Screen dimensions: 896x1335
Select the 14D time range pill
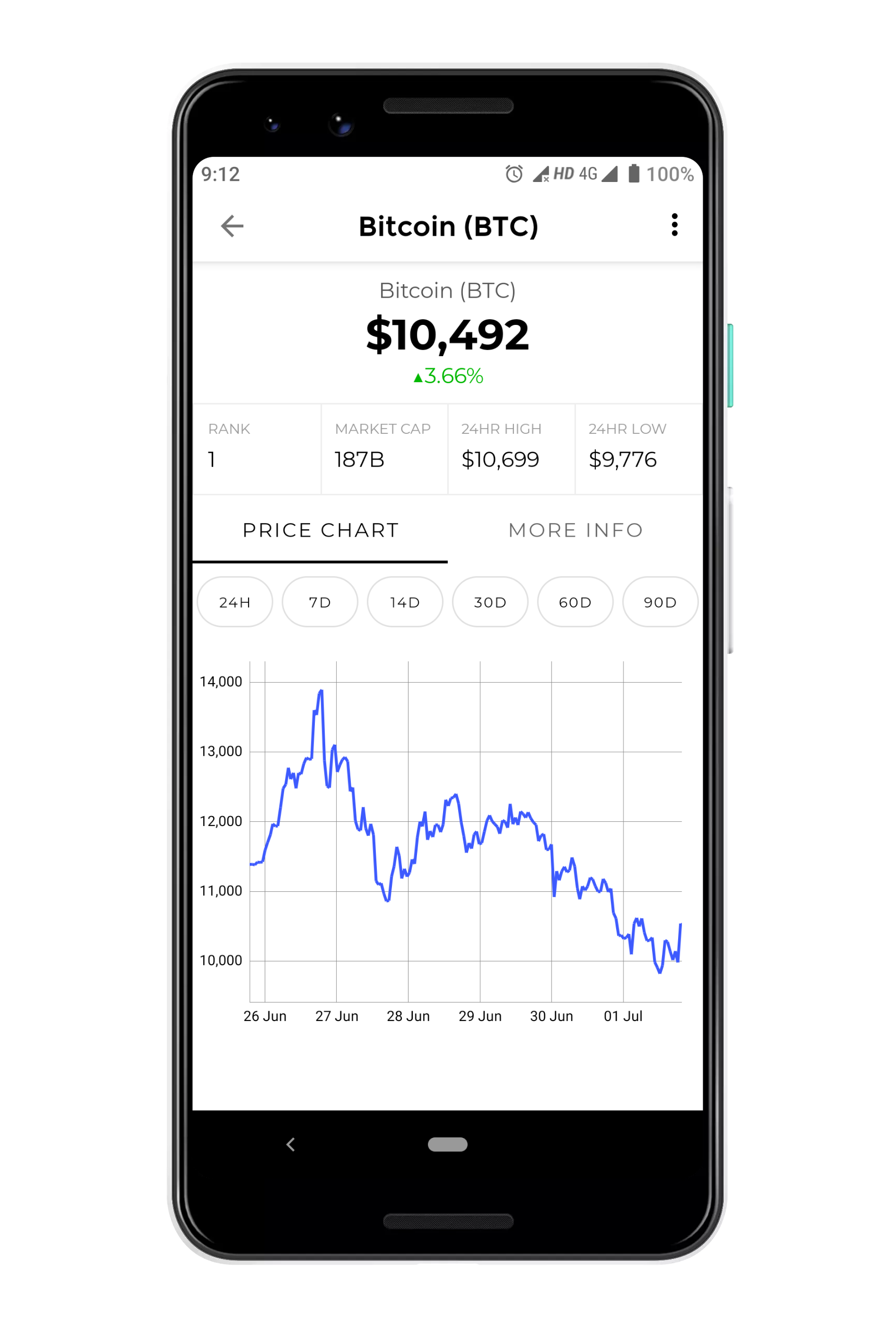(404, 602)
